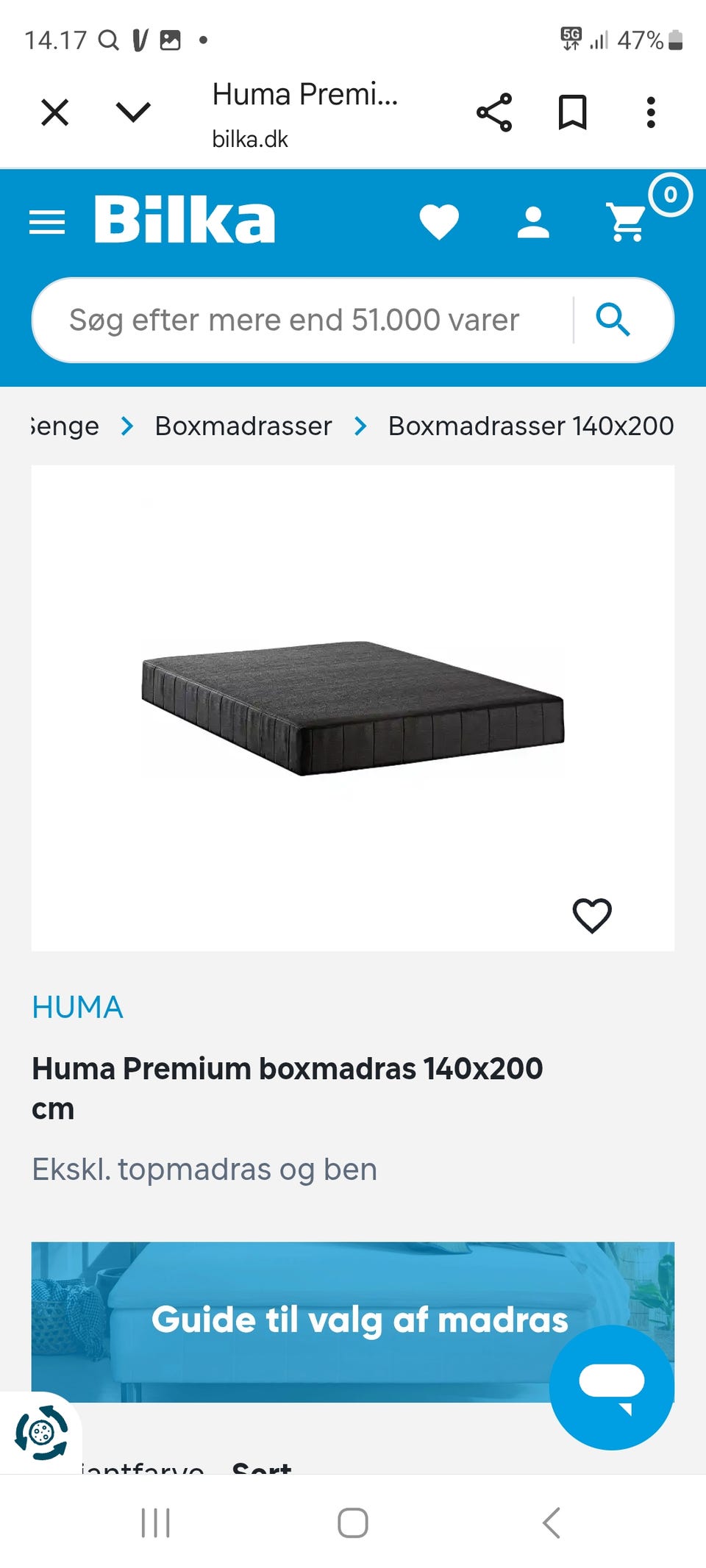The width and height of the screenshot is (706, 1568).
Task: Open the Boxmadrasser 140x200 breadcrumb
Action: (531, 426)
